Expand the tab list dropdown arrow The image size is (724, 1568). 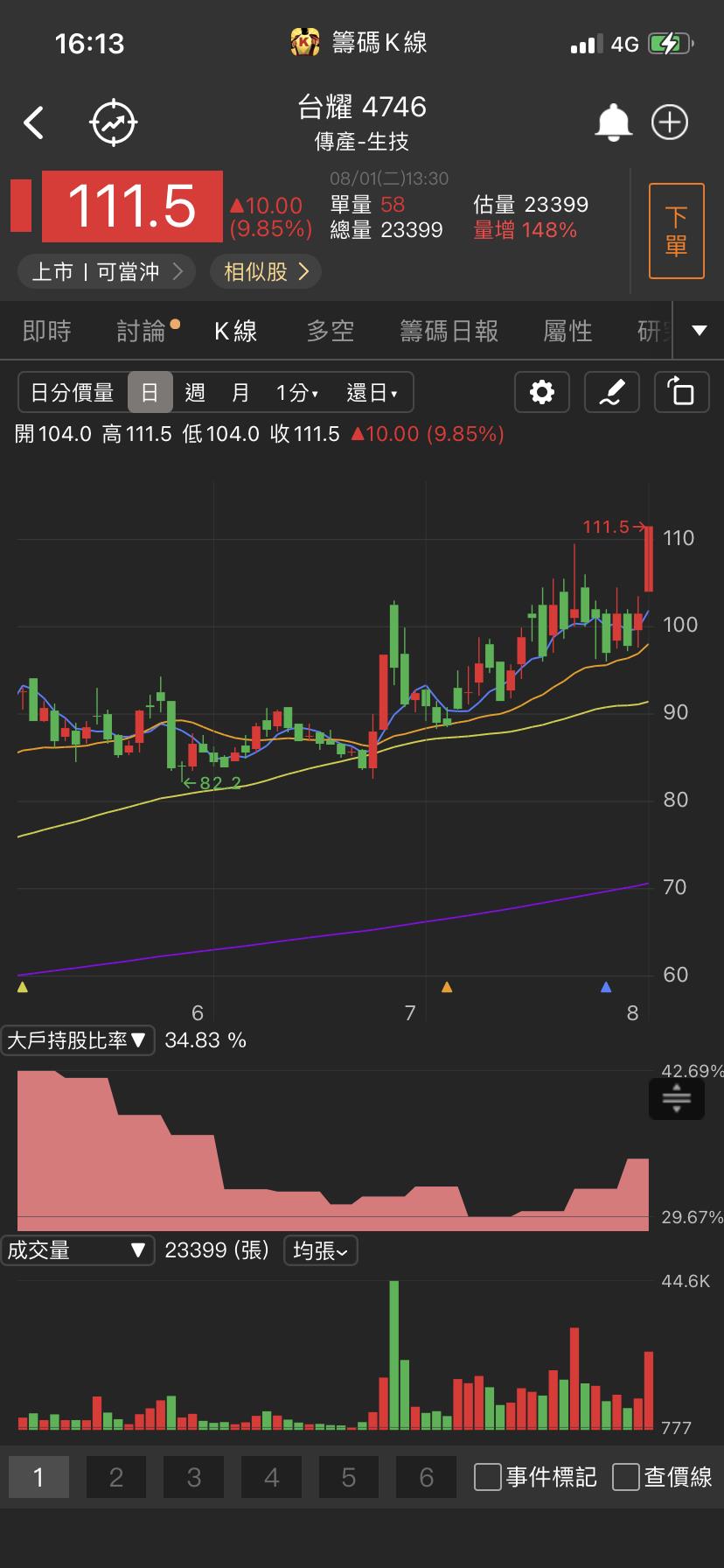(699, 331)
